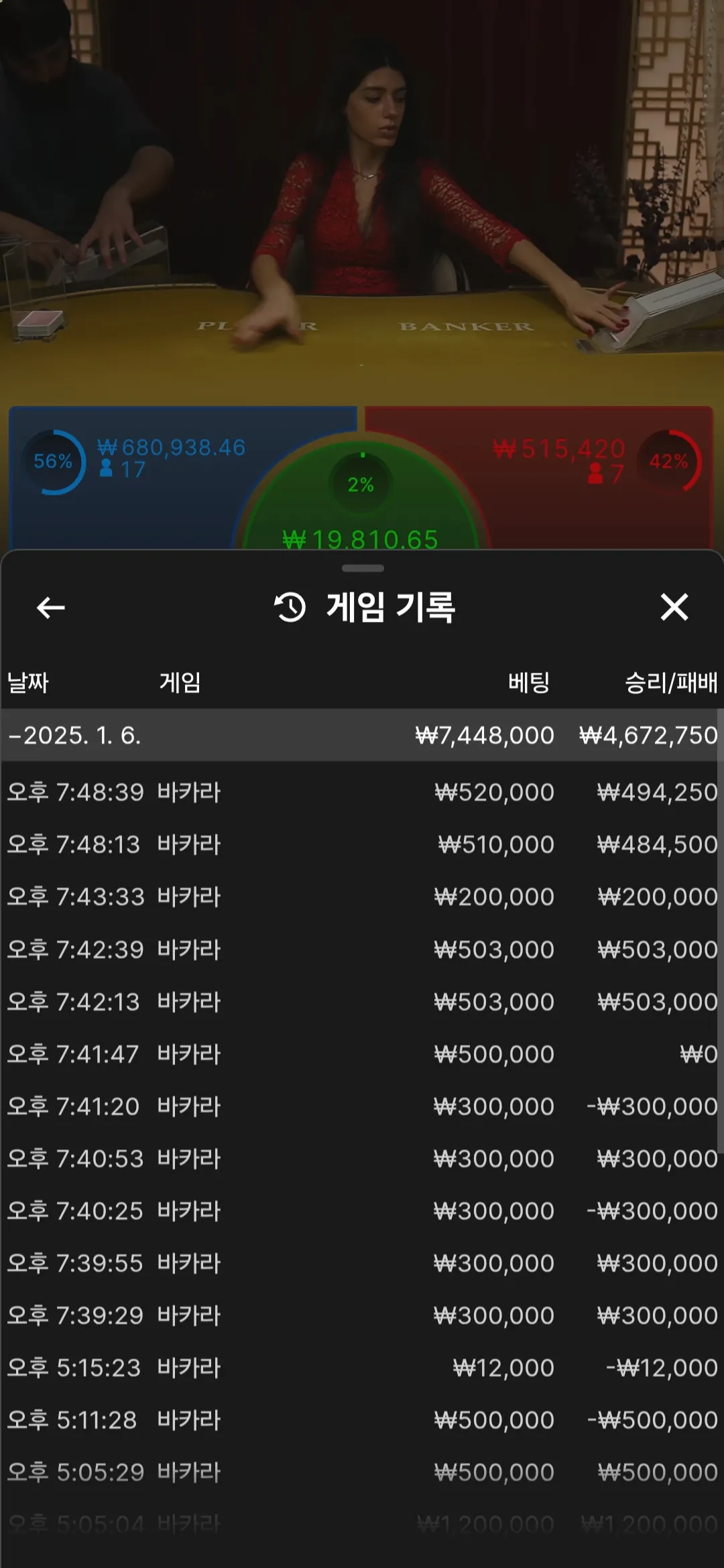724x1568 pixels.
Task: Open the 오후 7:48:39 바카라 record
Action: point(362,792)
